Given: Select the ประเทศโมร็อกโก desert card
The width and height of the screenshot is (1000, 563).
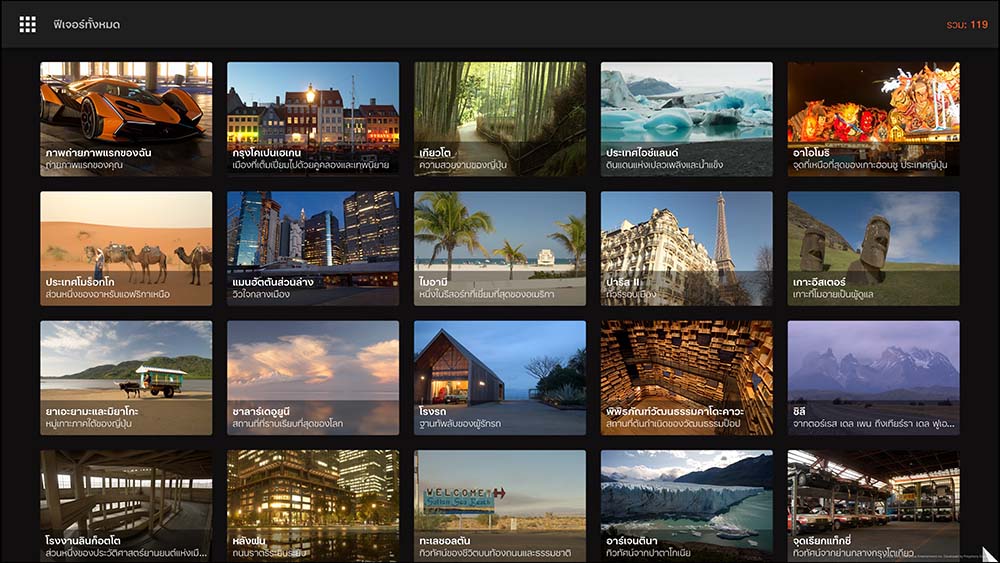Looking at the screenshot, I should [126, 248].
